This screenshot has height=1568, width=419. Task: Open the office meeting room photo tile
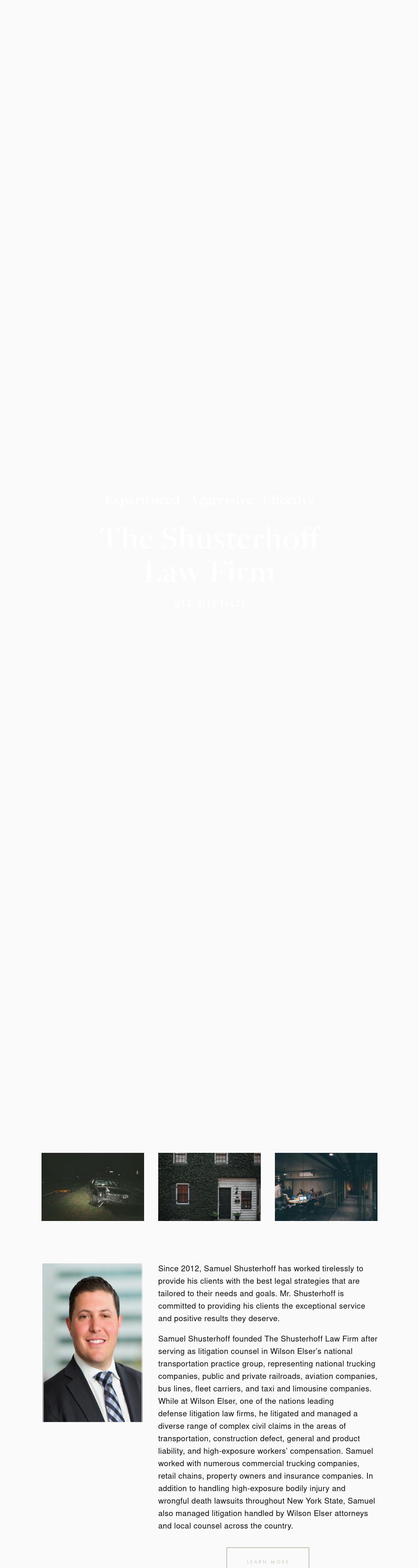pyautogui.click(x=326, y=1186)
